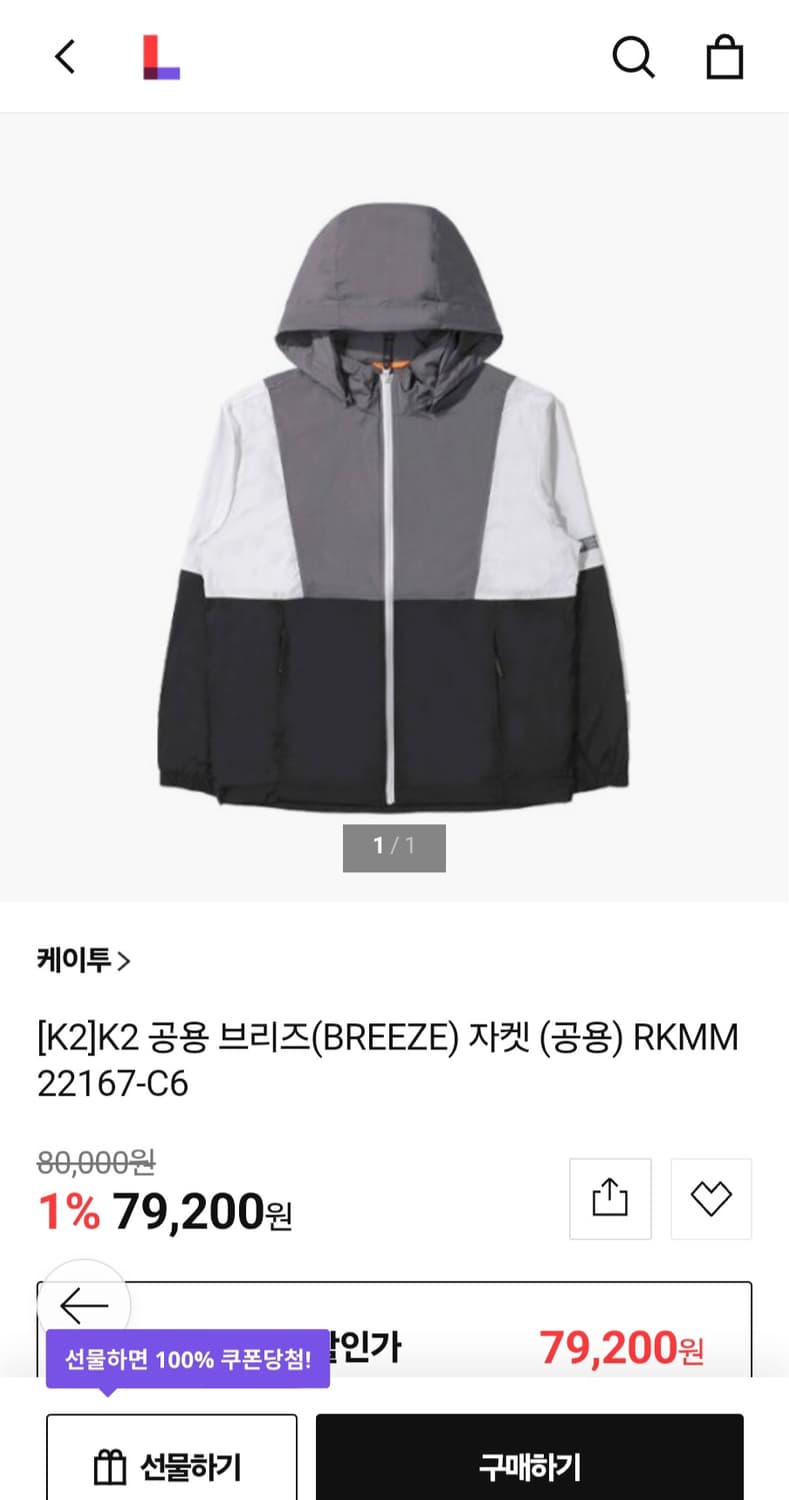Tap the crossed-out 80,000원 original price
The image size is (789, 1500).
(95, 1163)
